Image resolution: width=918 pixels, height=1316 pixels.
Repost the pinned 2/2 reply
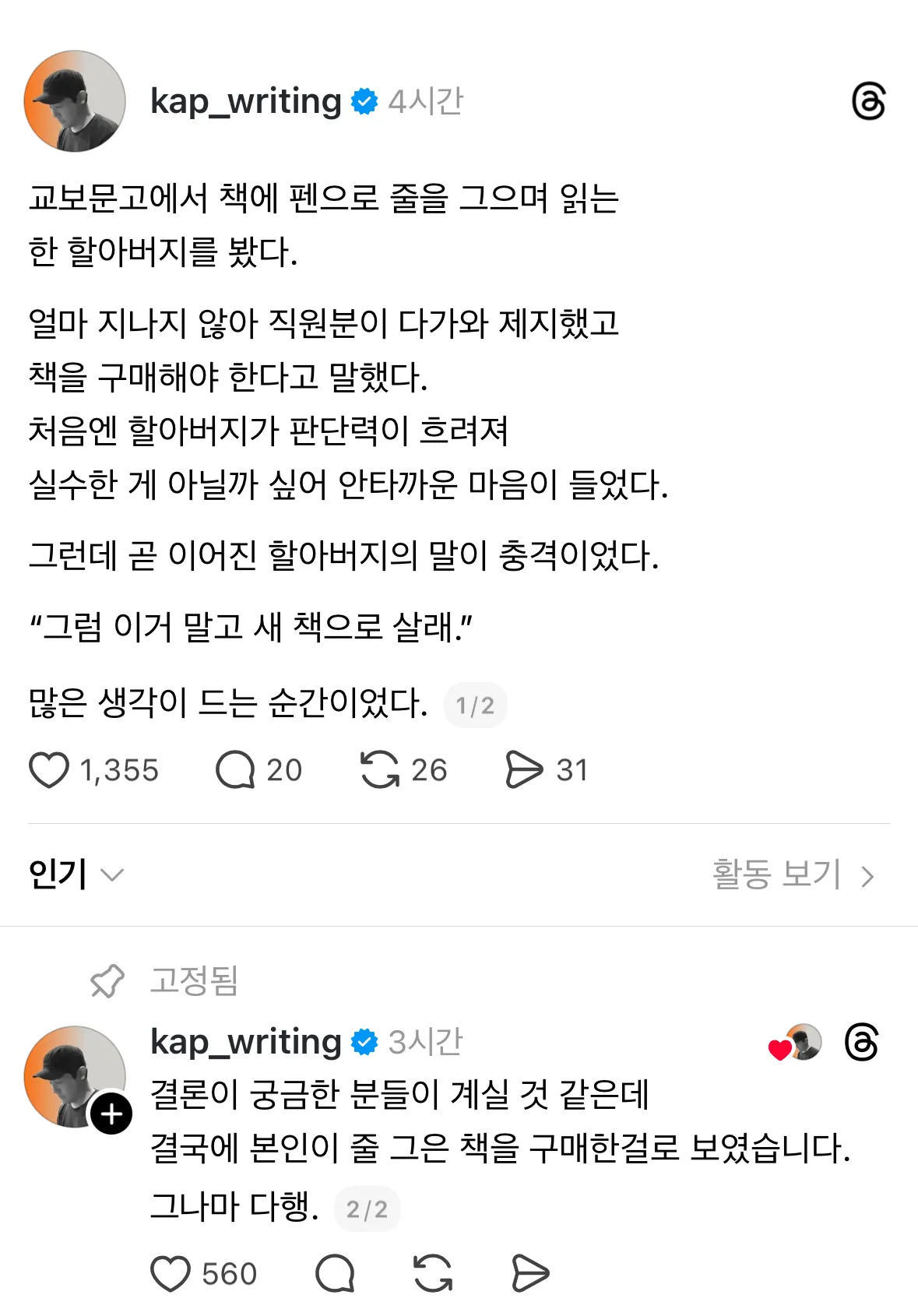[433, 1274]
